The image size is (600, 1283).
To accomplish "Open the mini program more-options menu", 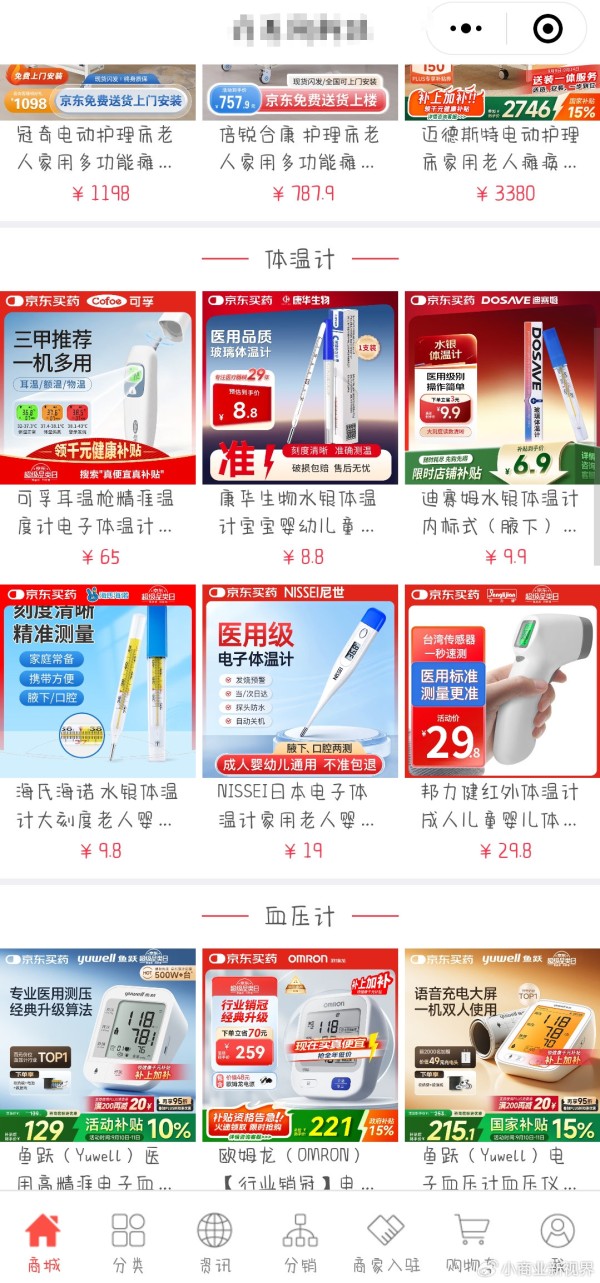I will pos(467,29).
